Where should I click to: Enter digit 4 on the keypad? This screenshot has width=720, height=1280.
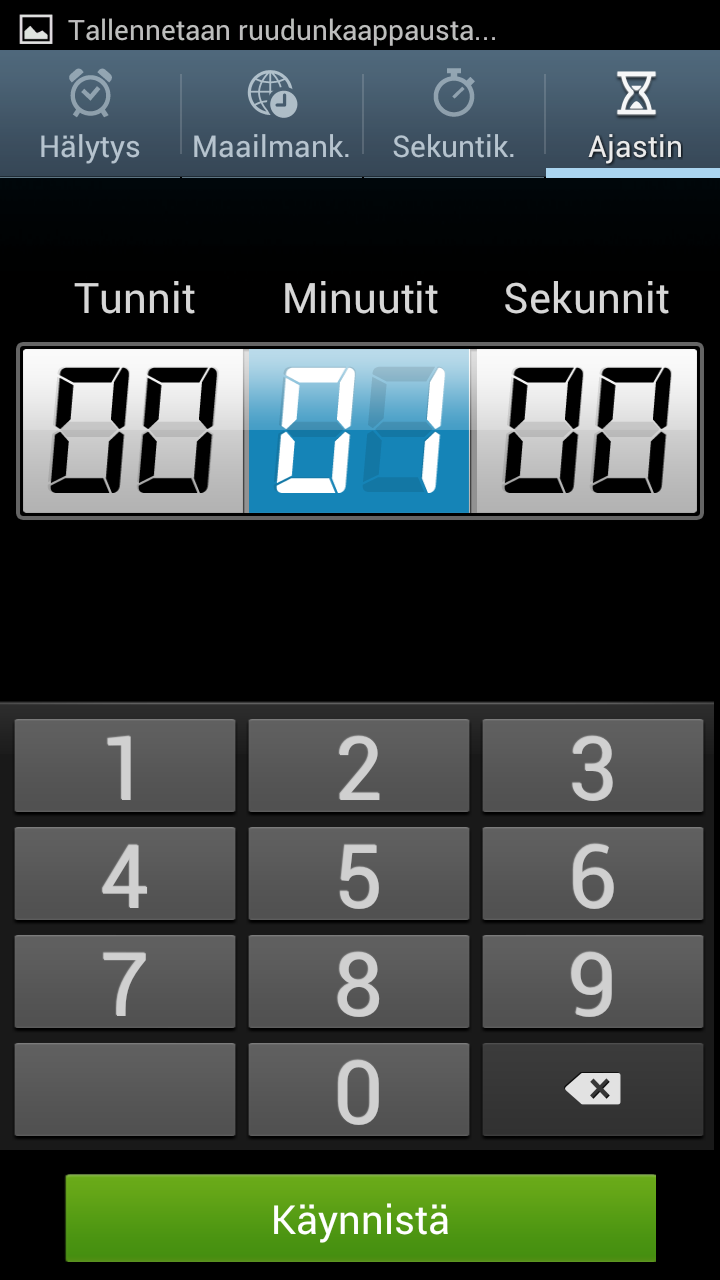tap(125, 874)
